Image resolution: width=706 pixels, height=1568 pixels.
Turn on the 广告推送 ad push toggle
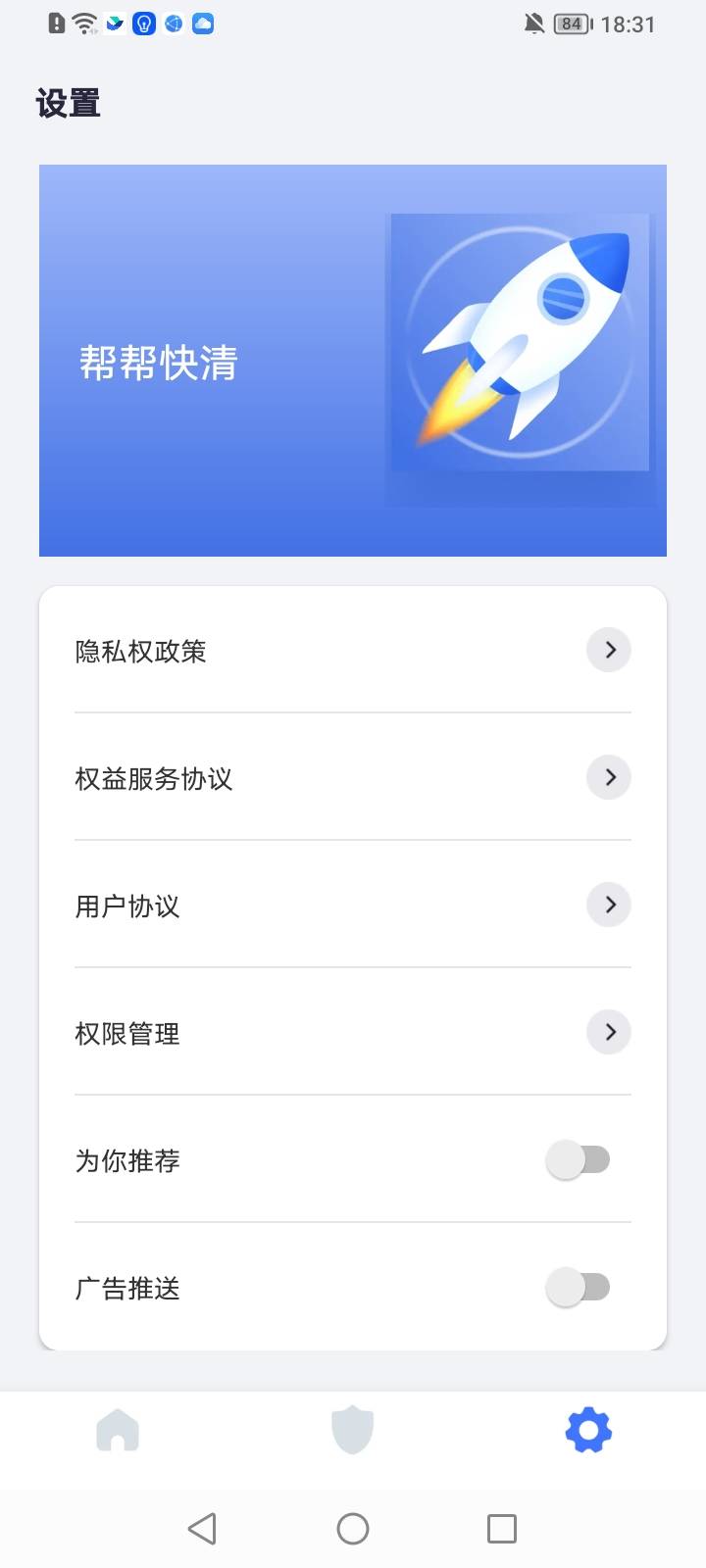[x=579, y=1287]
